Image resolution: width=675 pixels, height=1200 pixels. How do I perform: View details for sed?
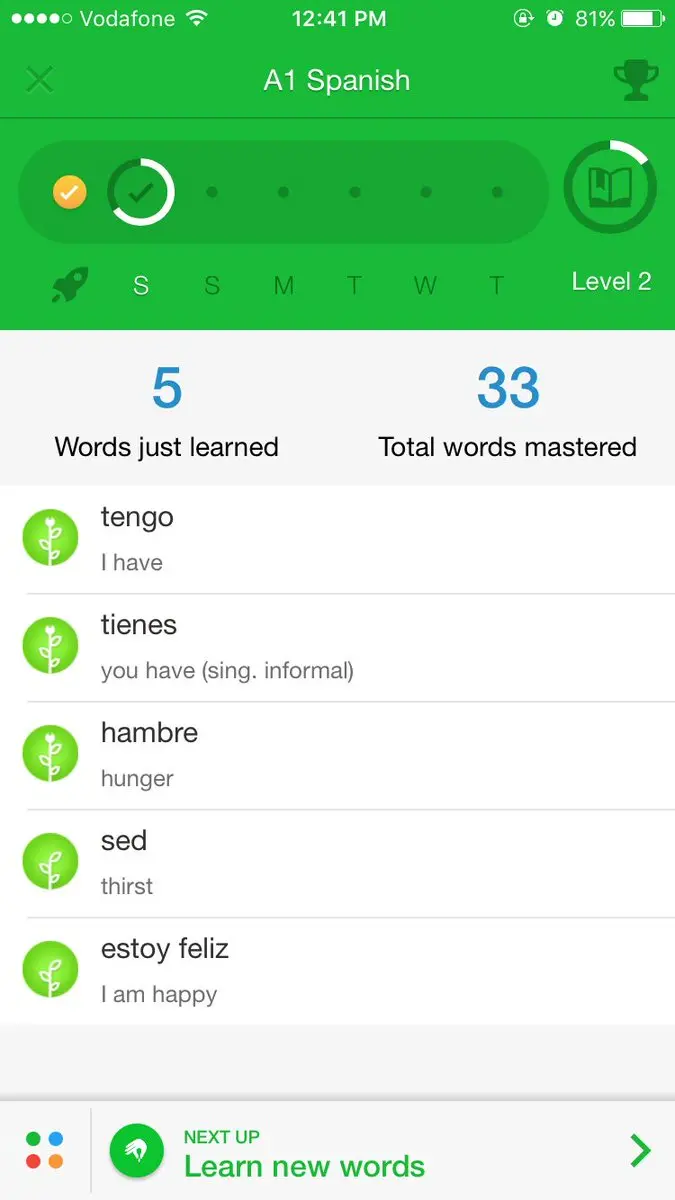(x=337, y=863)
